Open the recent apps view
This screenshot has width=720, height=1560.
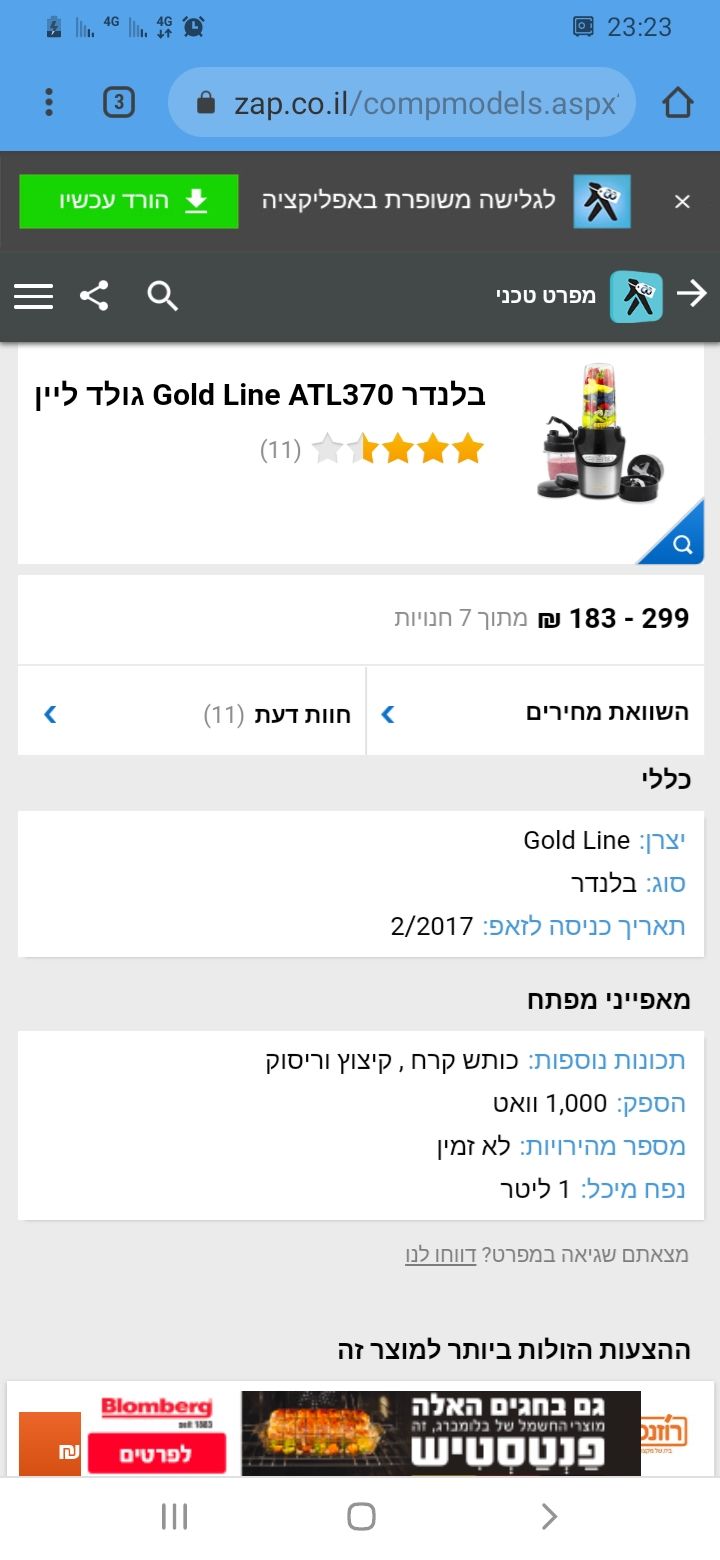(174, 1516)
